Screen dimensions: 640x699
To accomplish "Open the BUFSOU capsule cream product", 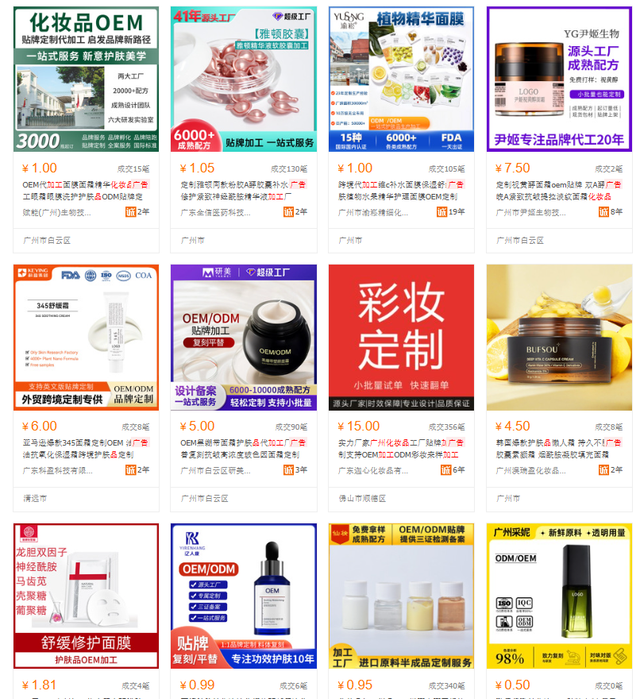I will pyautogui.click(x=559, y=337).
